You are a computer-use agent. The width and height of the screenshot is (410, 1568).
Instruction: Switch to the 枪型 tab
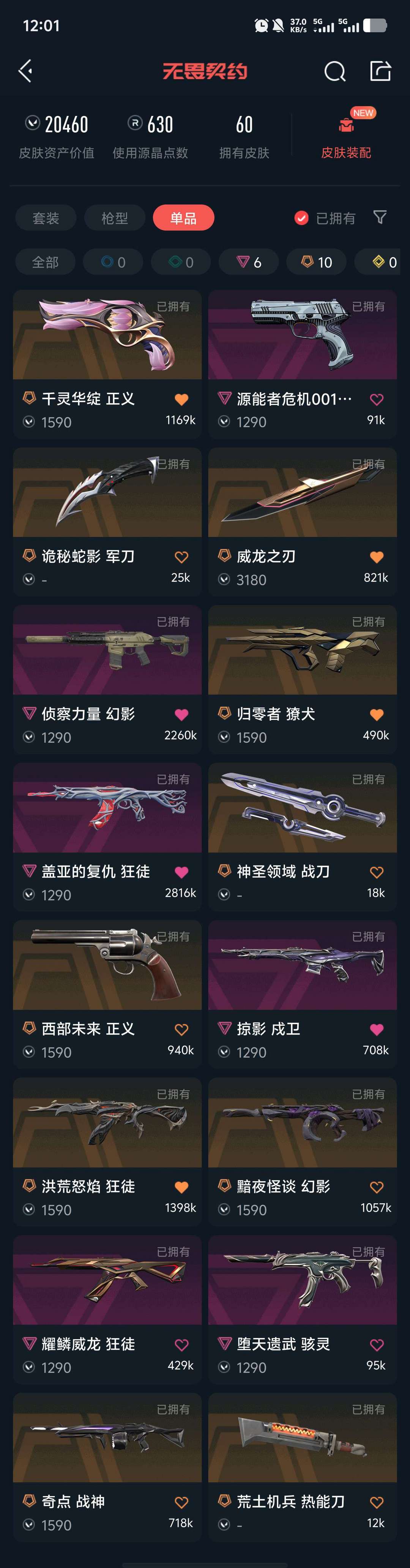click(x=114, y=218)
